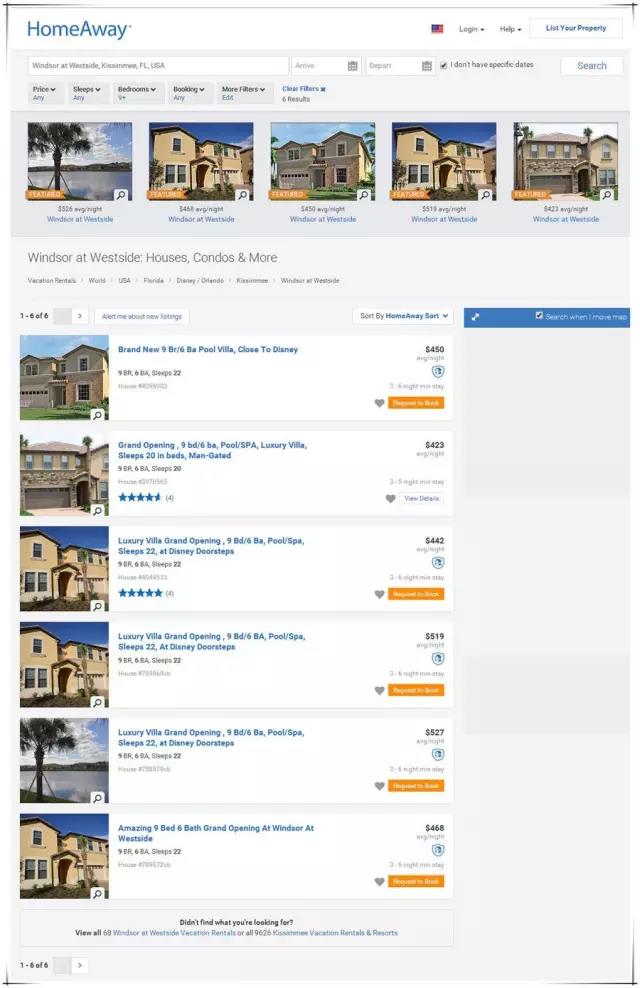Open Brand New 9 Br/6 Ba Pool Villa listing

point(208,350)
